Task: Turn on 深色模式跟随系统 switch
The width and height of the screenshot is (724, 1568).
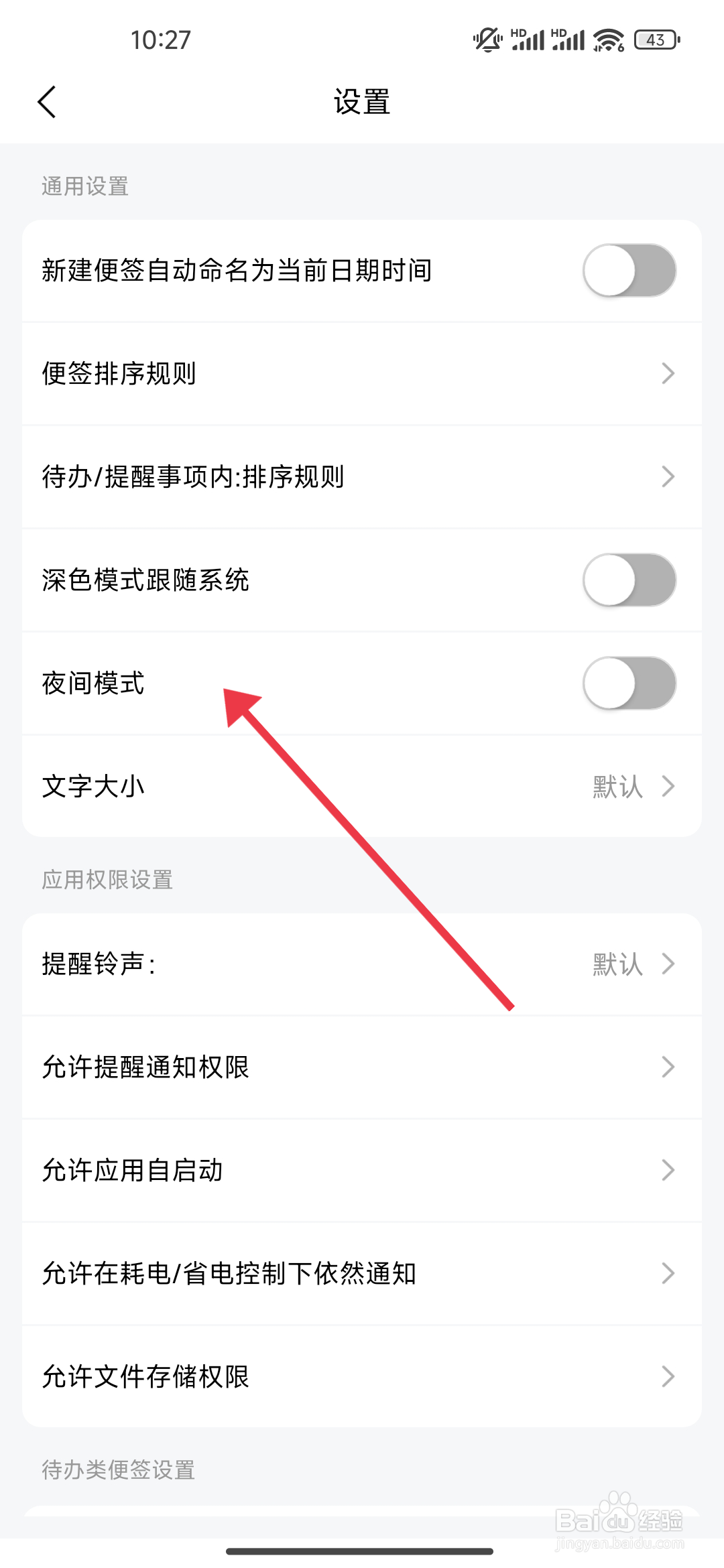Action: click(629, 580)
